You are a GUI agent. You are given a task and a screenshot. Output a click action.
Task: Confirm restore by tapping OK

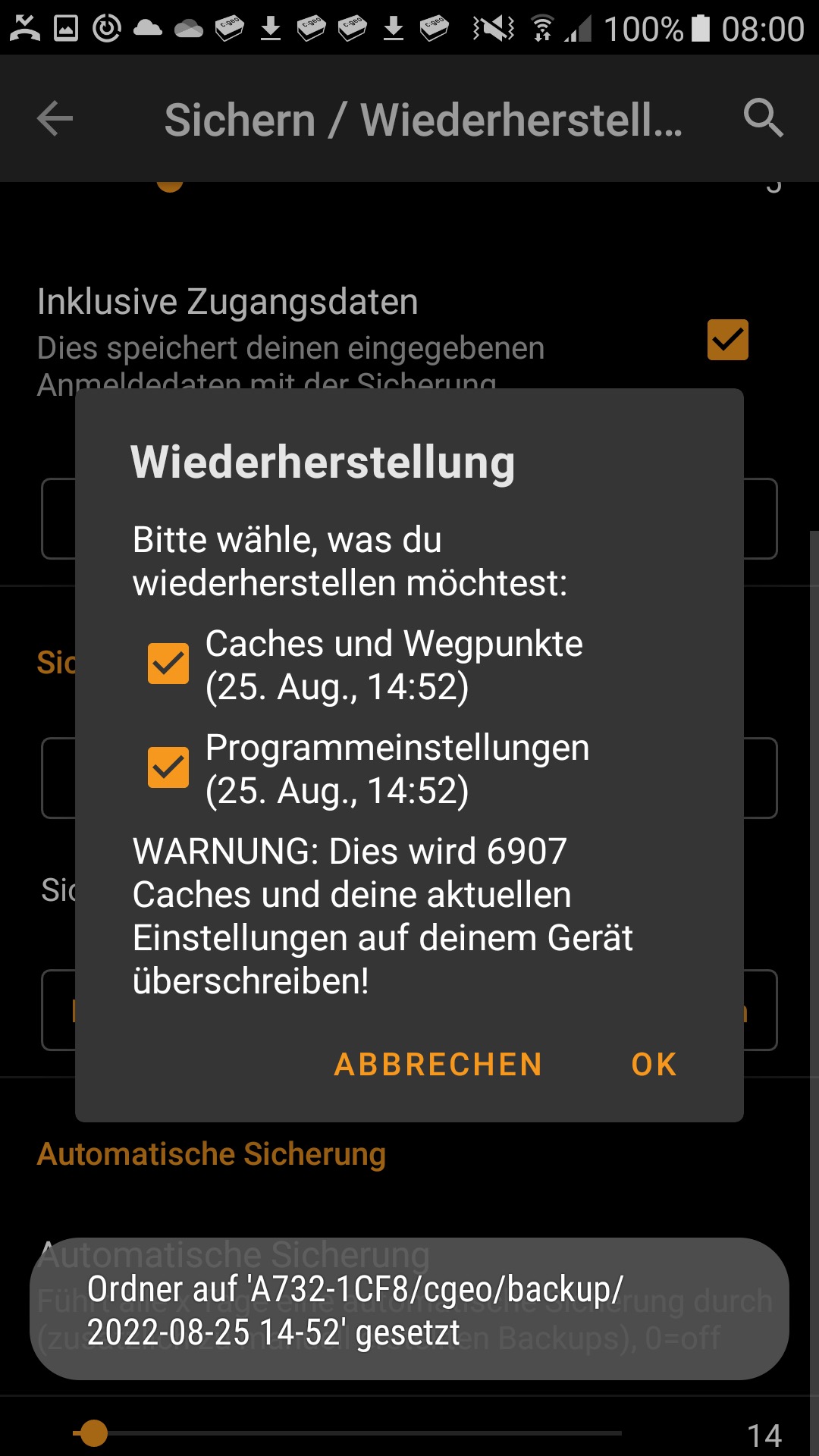pos(654,1065)
